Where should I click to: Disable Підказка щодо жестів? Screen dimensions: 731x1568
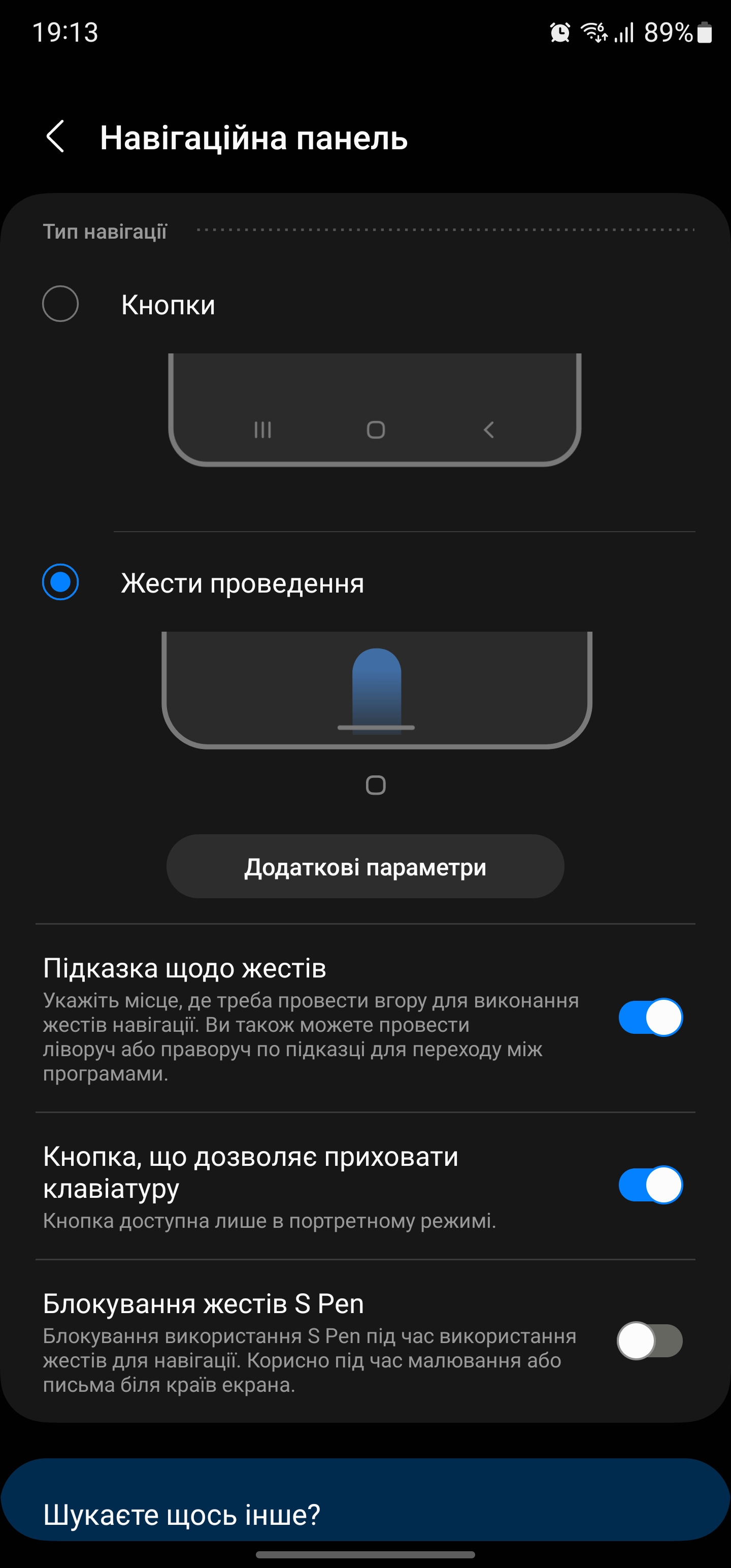[x=650, y=1017]
